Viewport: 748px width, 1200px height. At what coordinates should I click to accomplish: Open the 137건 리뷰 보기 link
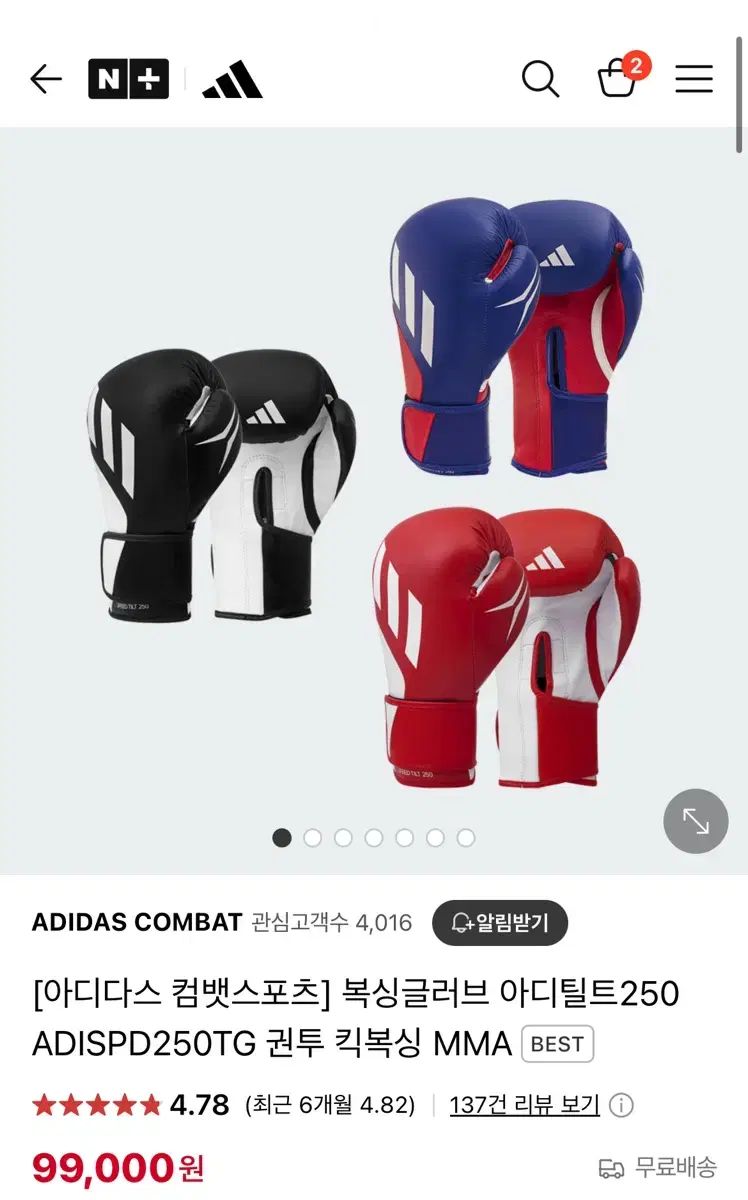pyautogui.click(x=525, y=1105)
